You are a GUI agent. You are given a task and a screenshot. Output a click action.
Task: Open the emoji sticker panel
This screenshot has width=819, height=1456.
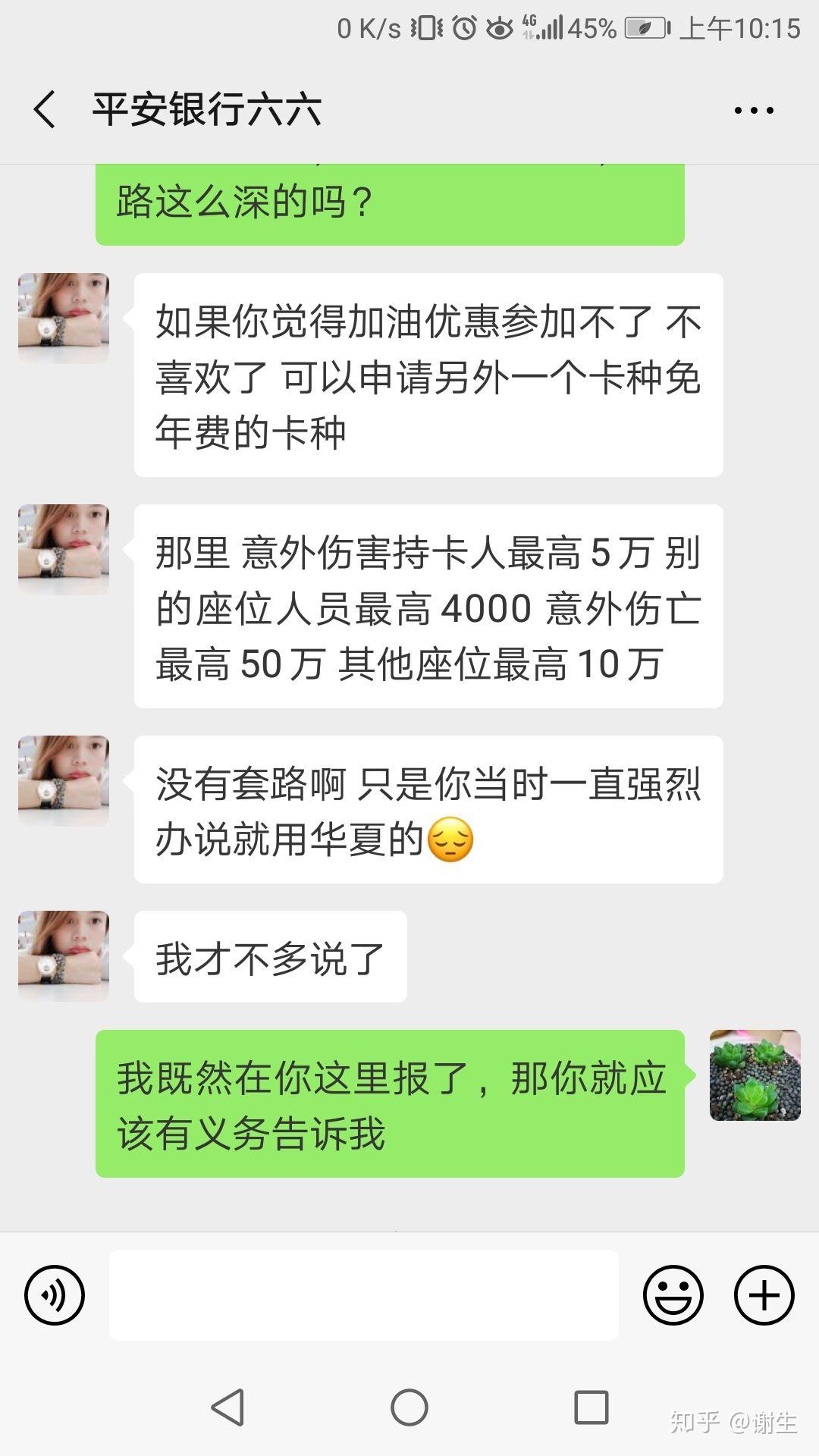click(x=673, y=1295)
